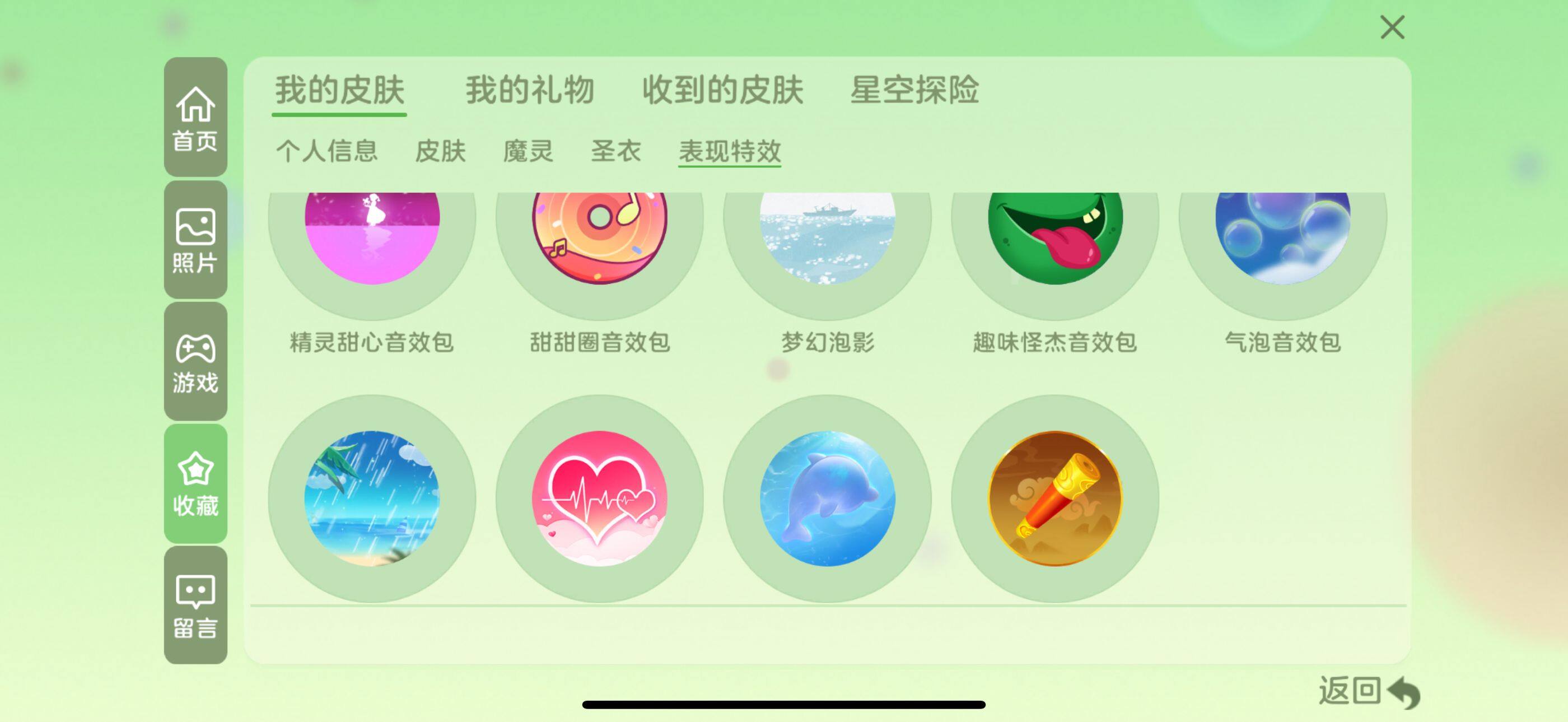Screen dimensions: 1568x722
Task: Tap 返回 to go back
Action: point(1368,692)
